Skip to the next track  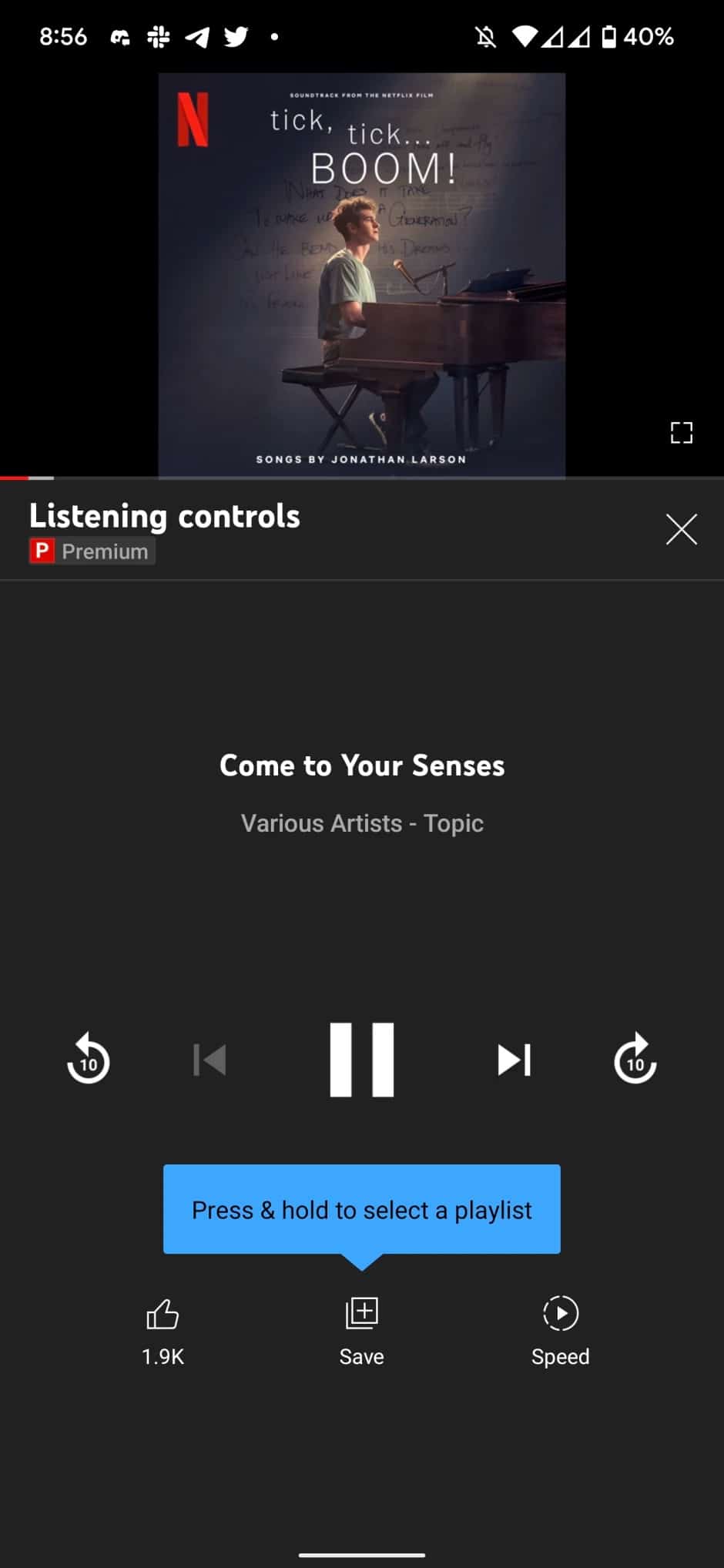click(x=514, y=1060)
